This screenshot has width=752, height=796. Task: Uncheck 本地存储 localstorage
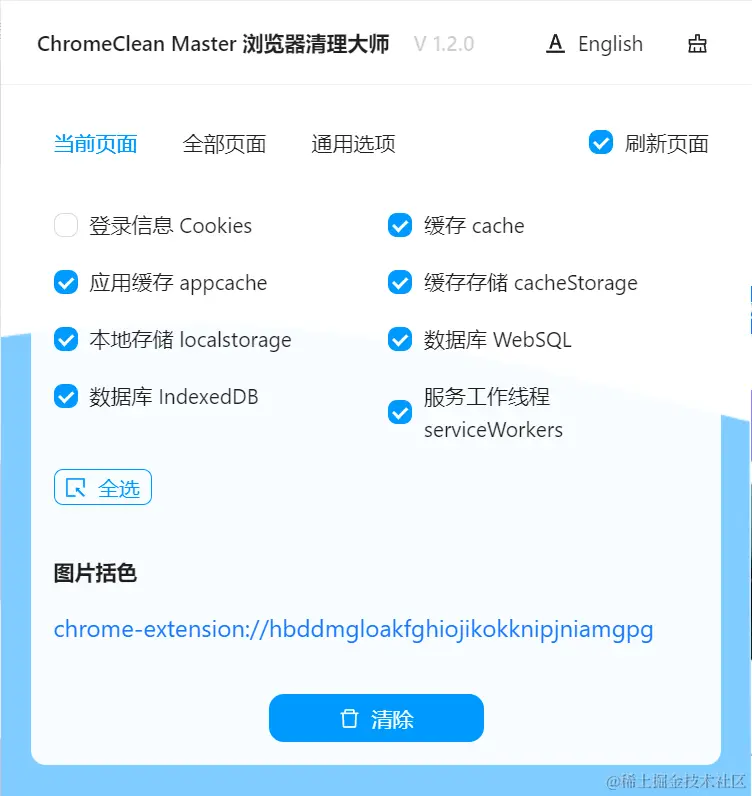(x=66, y=340)
